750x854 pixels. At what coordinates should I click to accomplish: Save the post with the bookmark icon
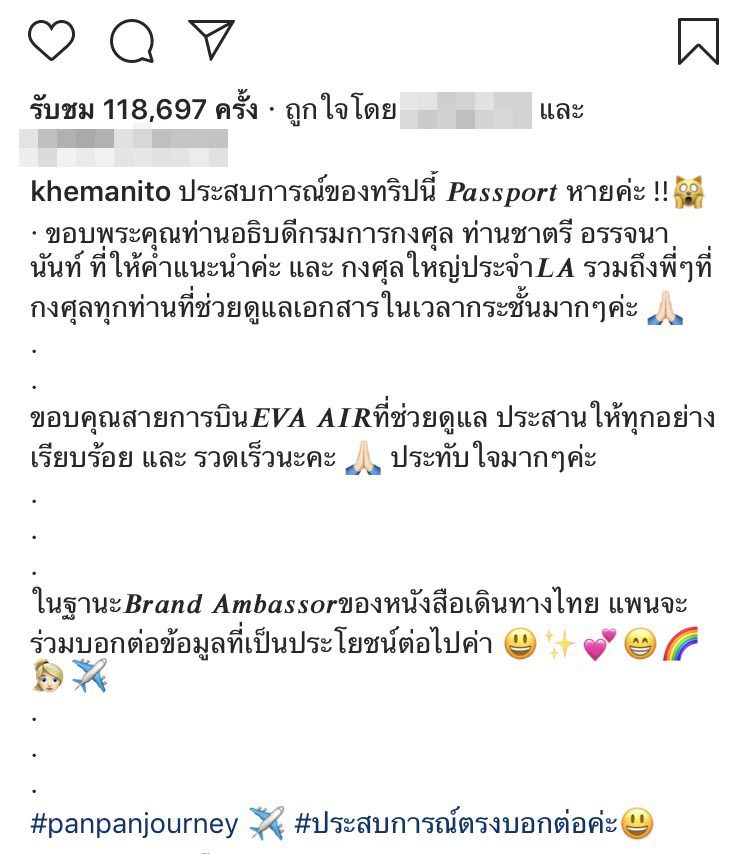[698, 41]
